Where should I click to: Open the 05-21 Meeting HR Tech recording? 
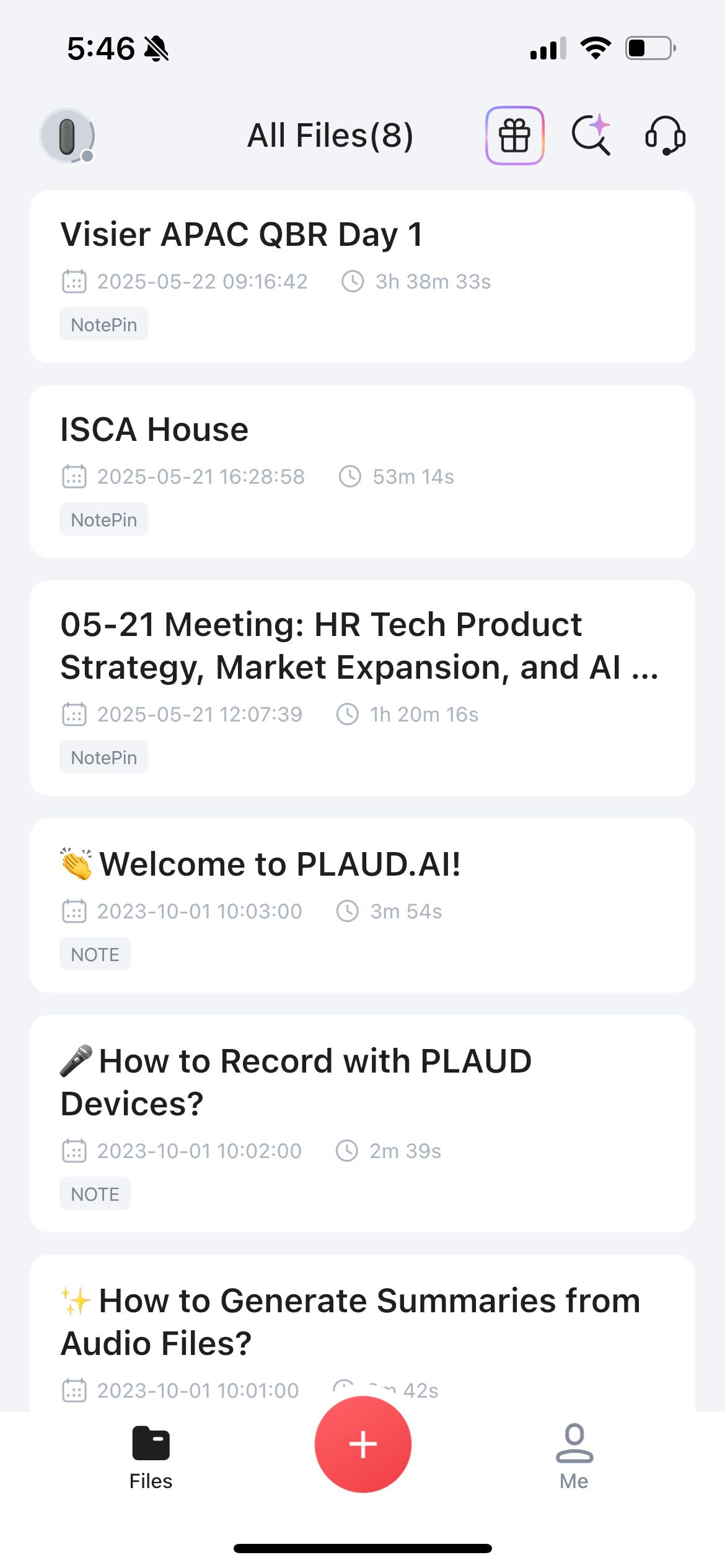coord(362,687)
